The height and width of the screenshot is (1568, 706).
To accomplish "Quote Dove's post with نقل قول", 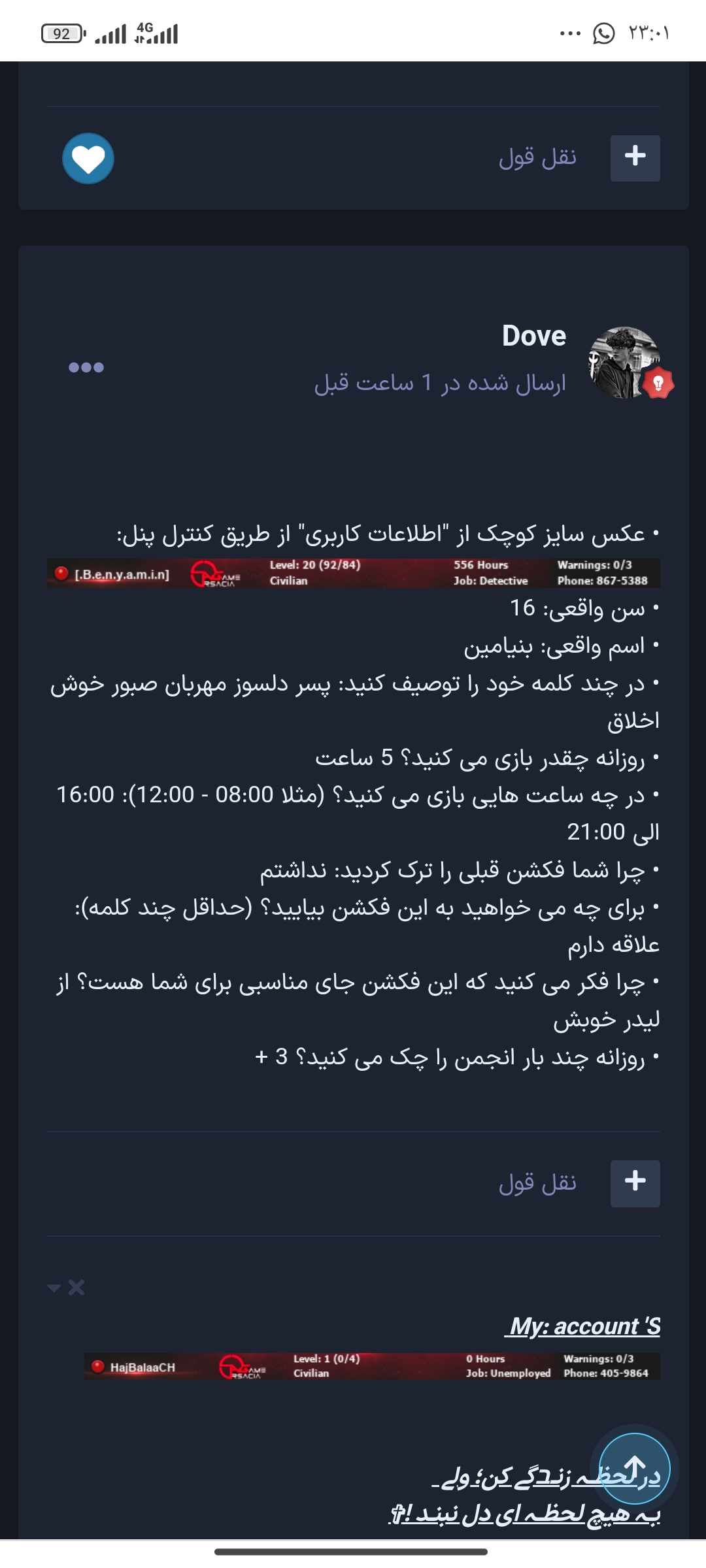I will (537, 1183).
